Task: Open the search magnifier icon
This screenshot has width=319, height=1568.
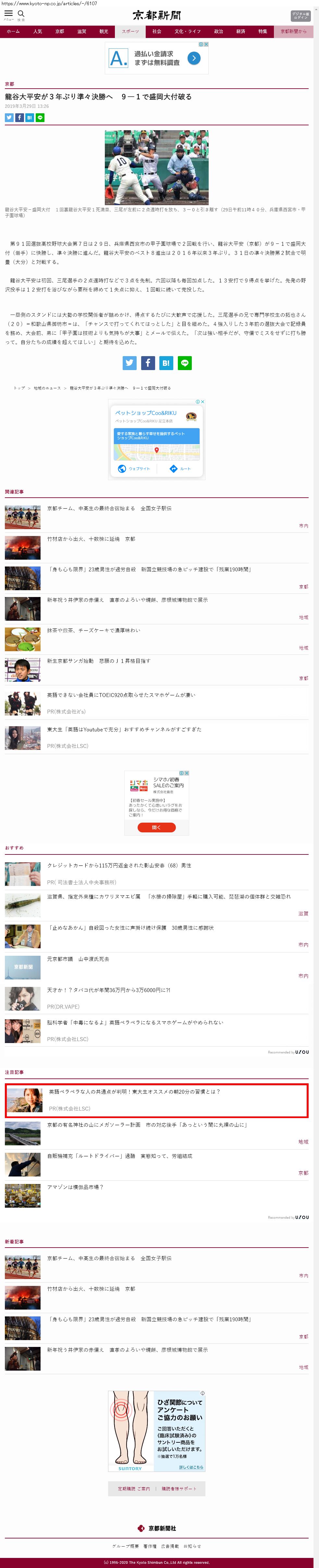Action: tap(21, 14)
